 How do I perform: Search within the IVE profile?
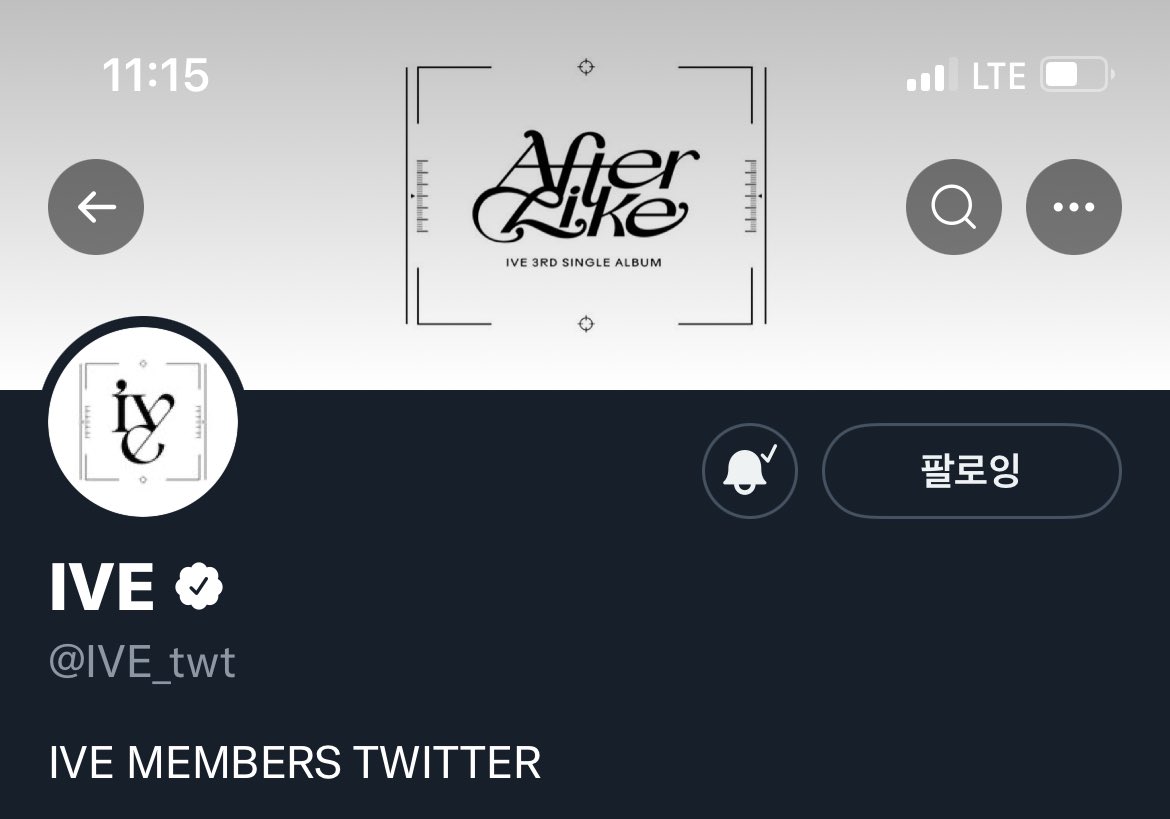pyautogui.click(x=953, y=207)
